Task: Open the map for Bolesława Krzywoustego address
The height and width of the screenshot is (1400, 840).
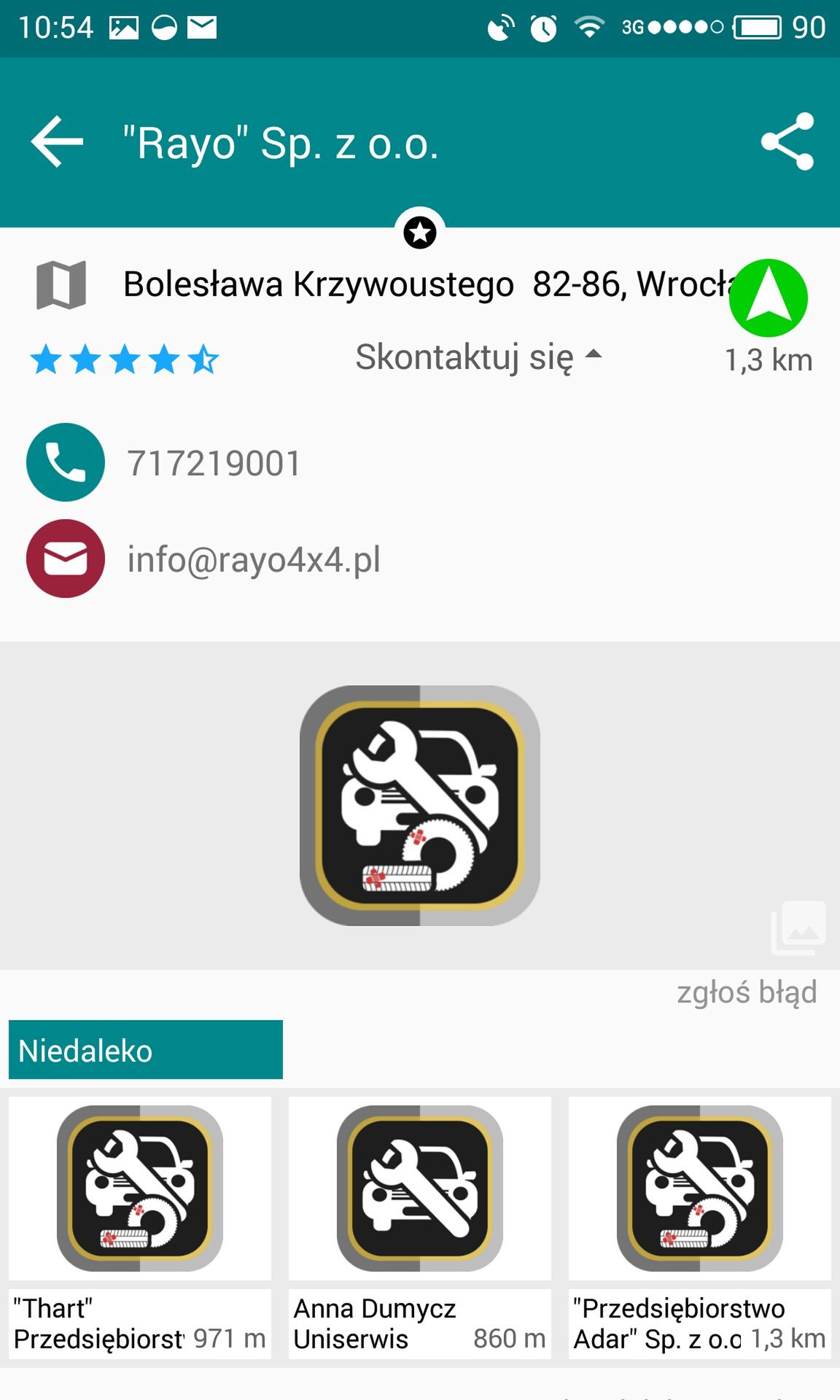Action: pos(61,284)
